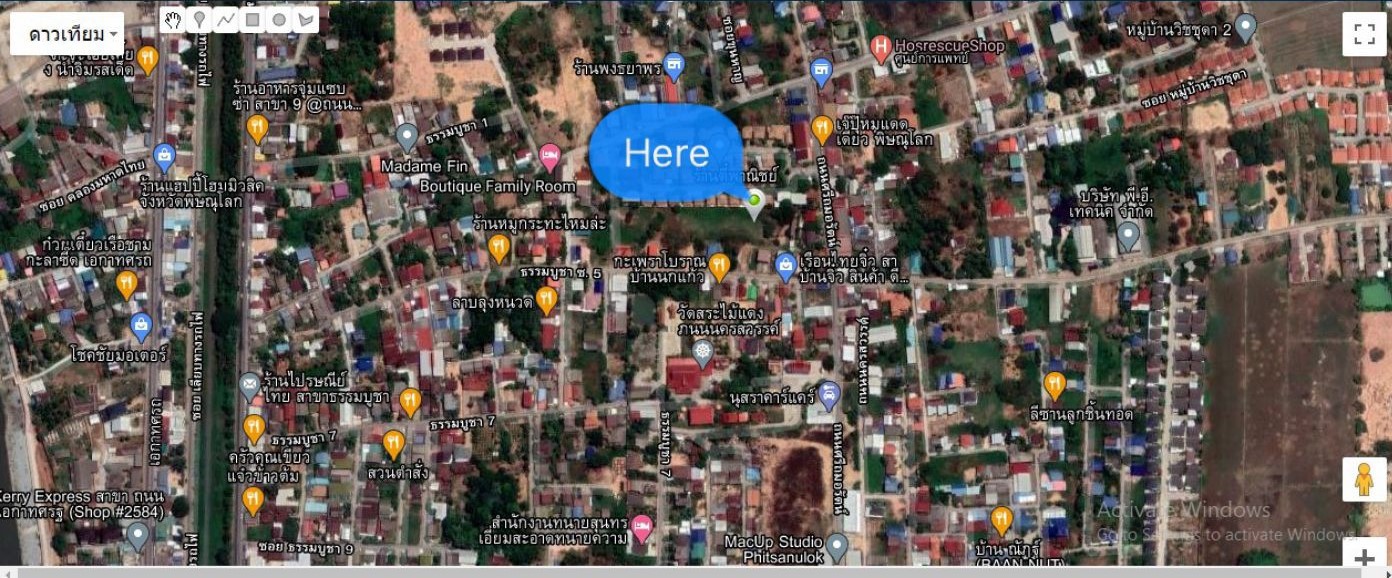Screen dimensions: 1392x578
Task: Pick the rectangle drawing tool
Action: pyautogui.click(x=253, y=20)
